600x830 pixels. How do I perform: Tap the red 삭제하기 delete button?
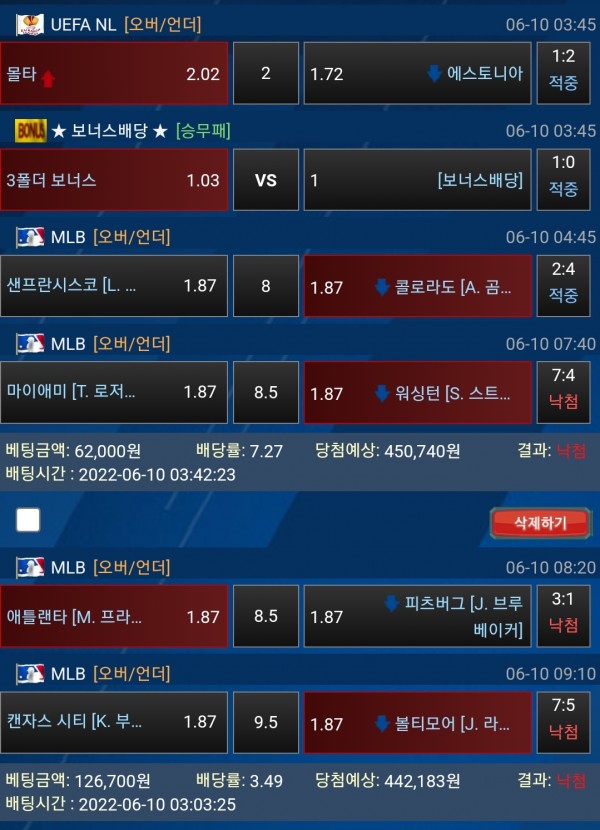pos(540,522)
